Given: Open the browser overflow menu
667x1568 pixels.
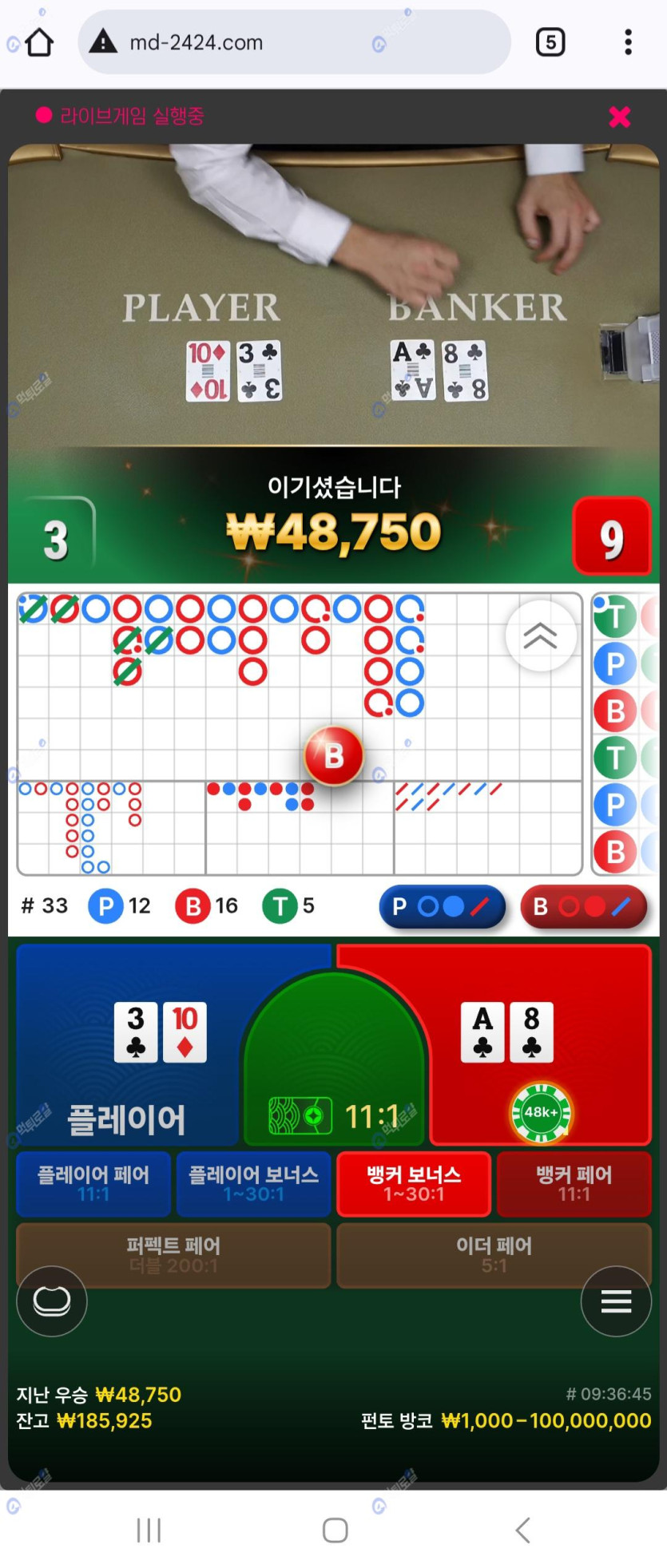Looking at the screenshot, I should click(x=629, y=42).
